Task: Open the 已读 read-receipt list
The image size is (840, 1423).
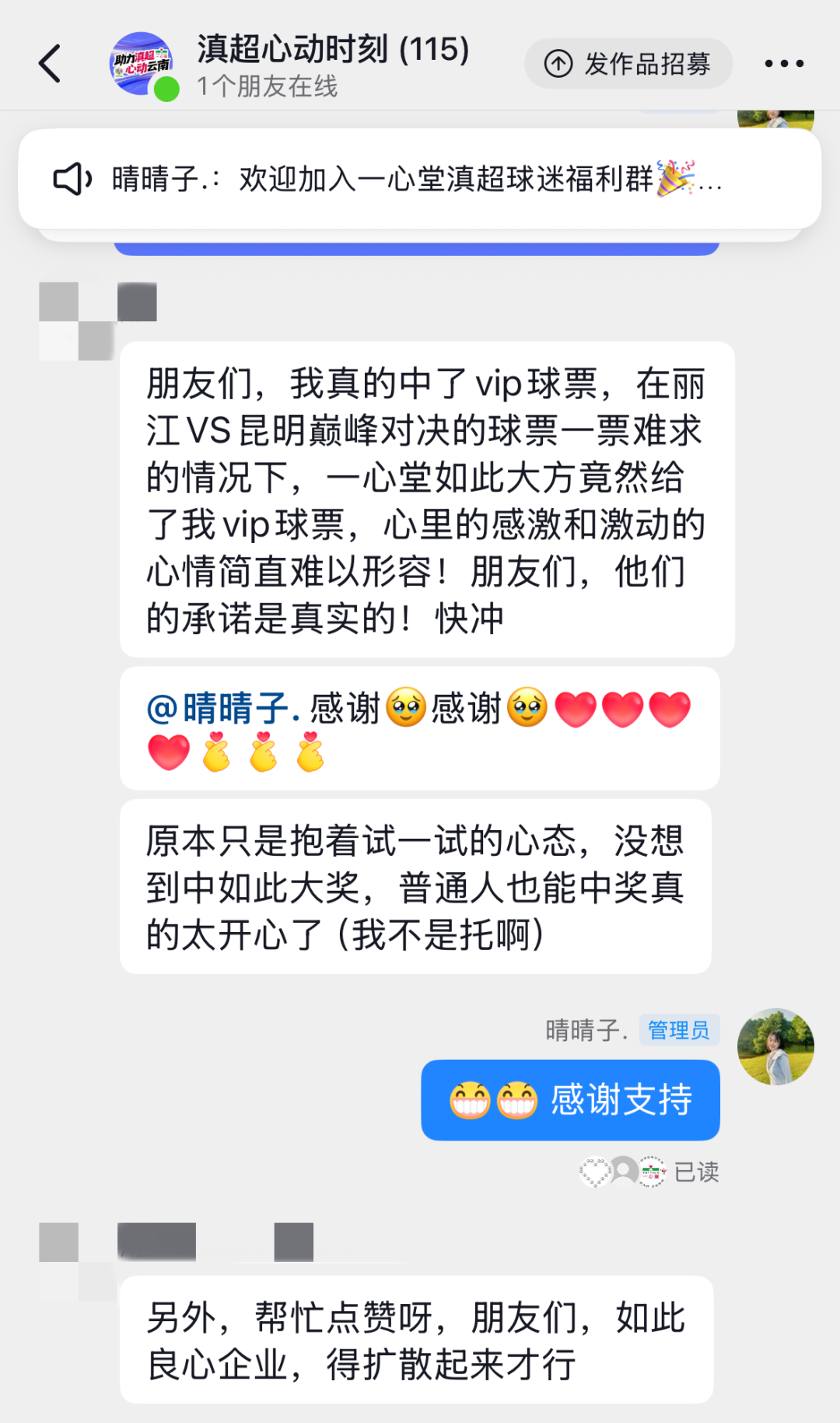Action: point(695,1172)
